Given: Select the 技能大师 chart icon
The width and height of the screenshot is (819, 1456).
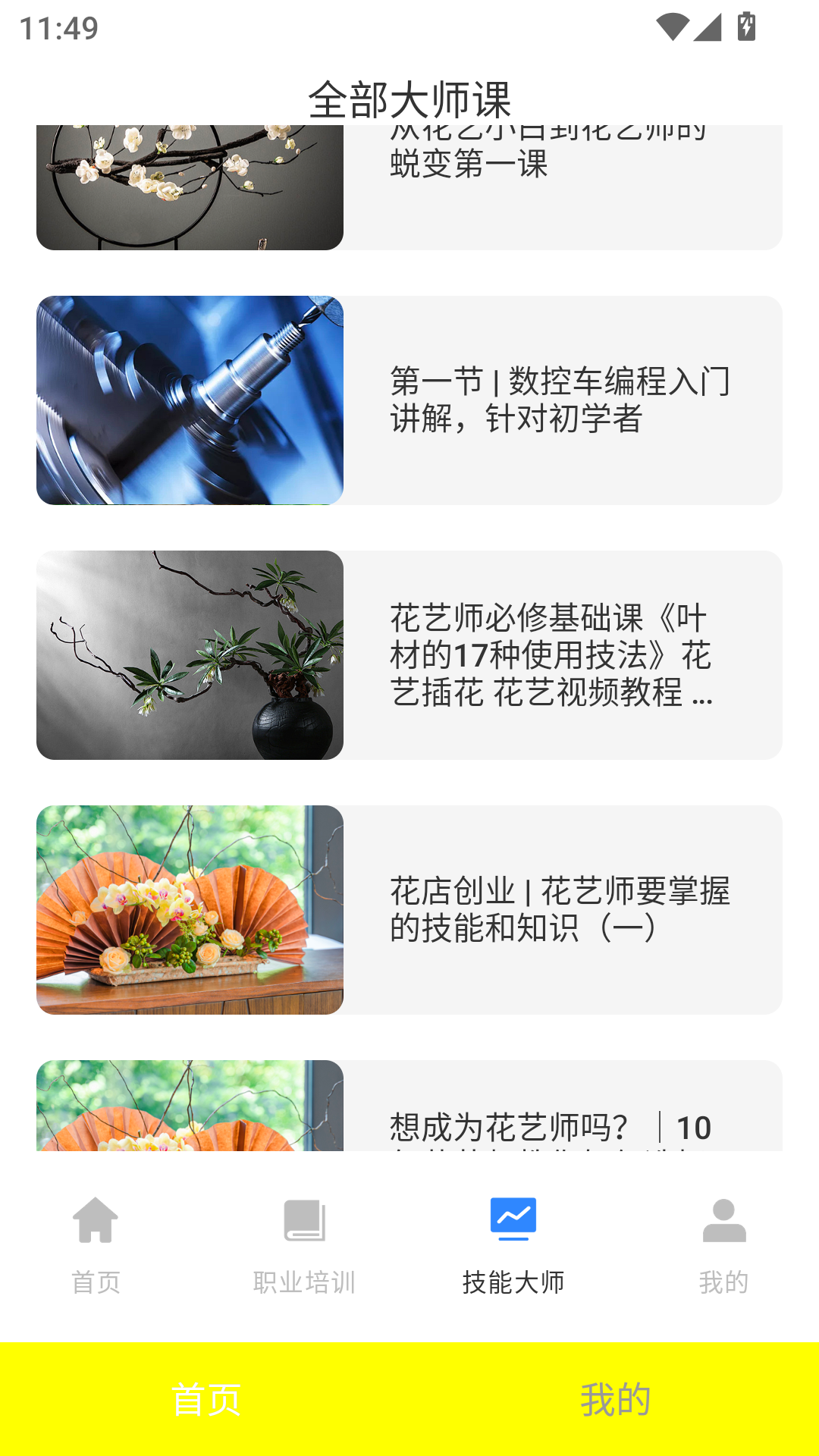Looking at the screenshot, I should click(513, 1213).
